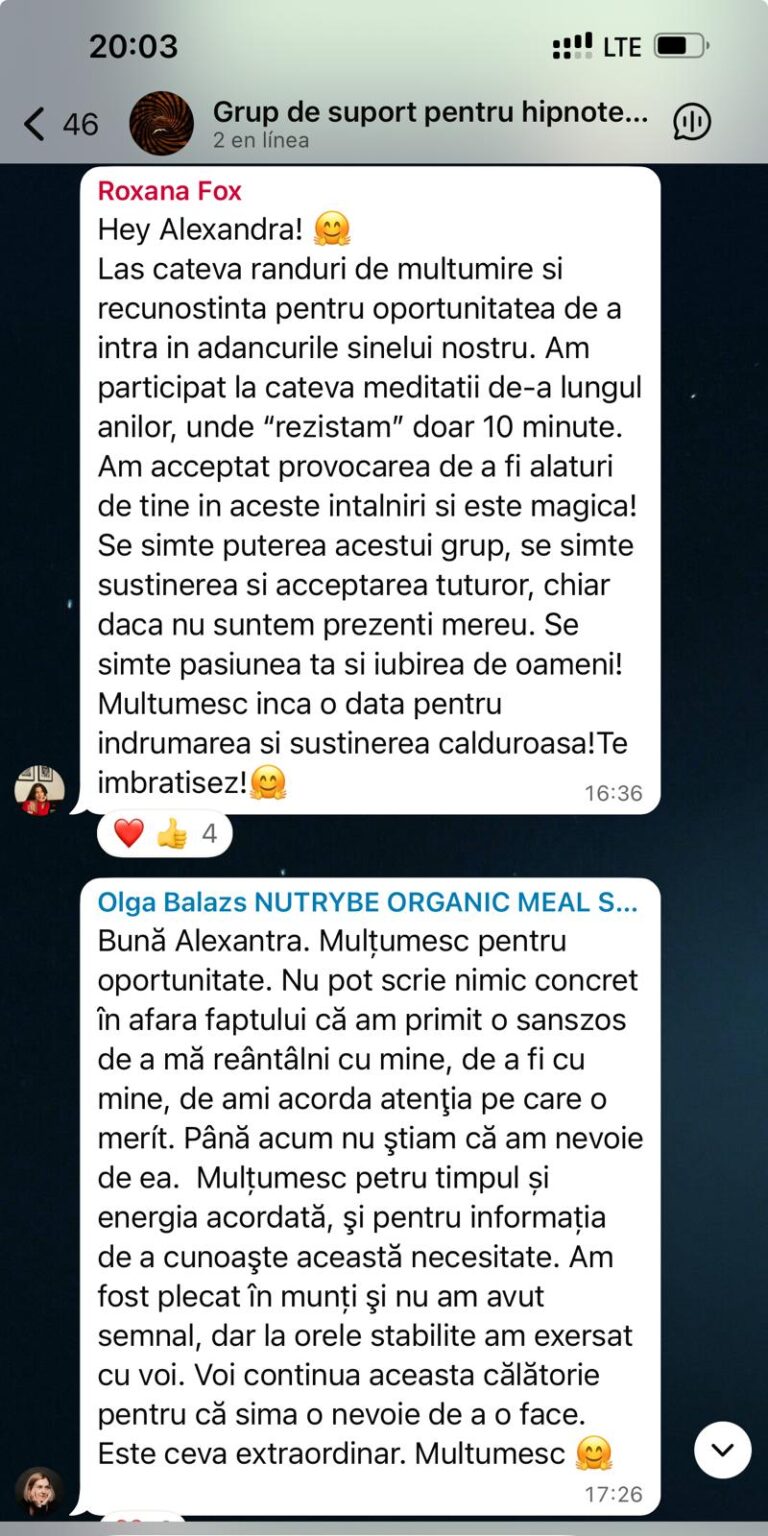
Task: Tap Olga Balazs's avatar beside her message
Action: pos(40,1491)
